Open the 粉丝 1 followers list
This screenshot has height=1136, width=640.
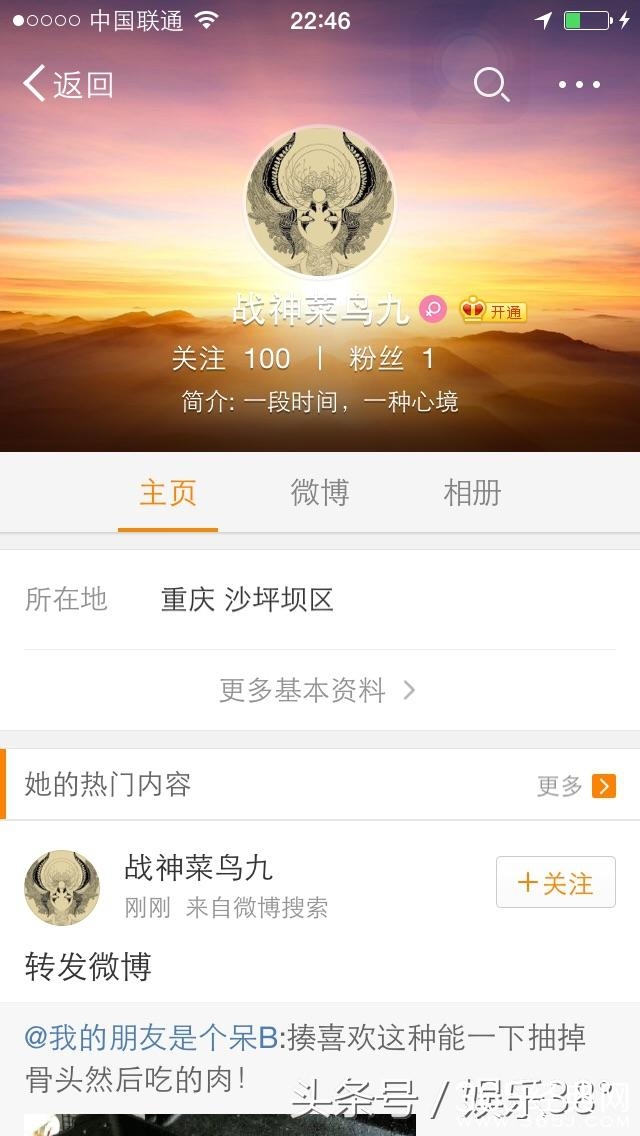pos(391,359)
